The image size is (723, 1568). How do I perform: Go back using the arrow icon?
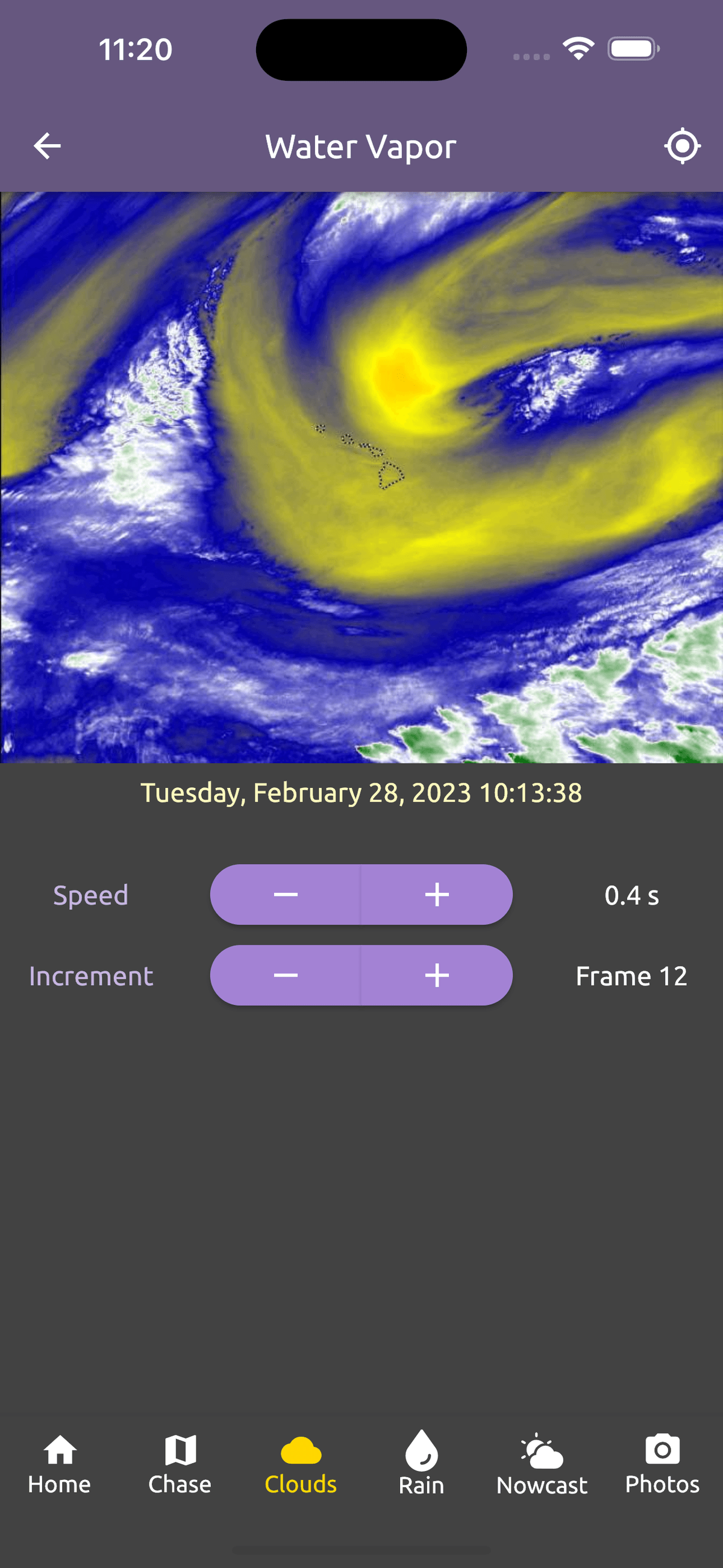point(47,146)
